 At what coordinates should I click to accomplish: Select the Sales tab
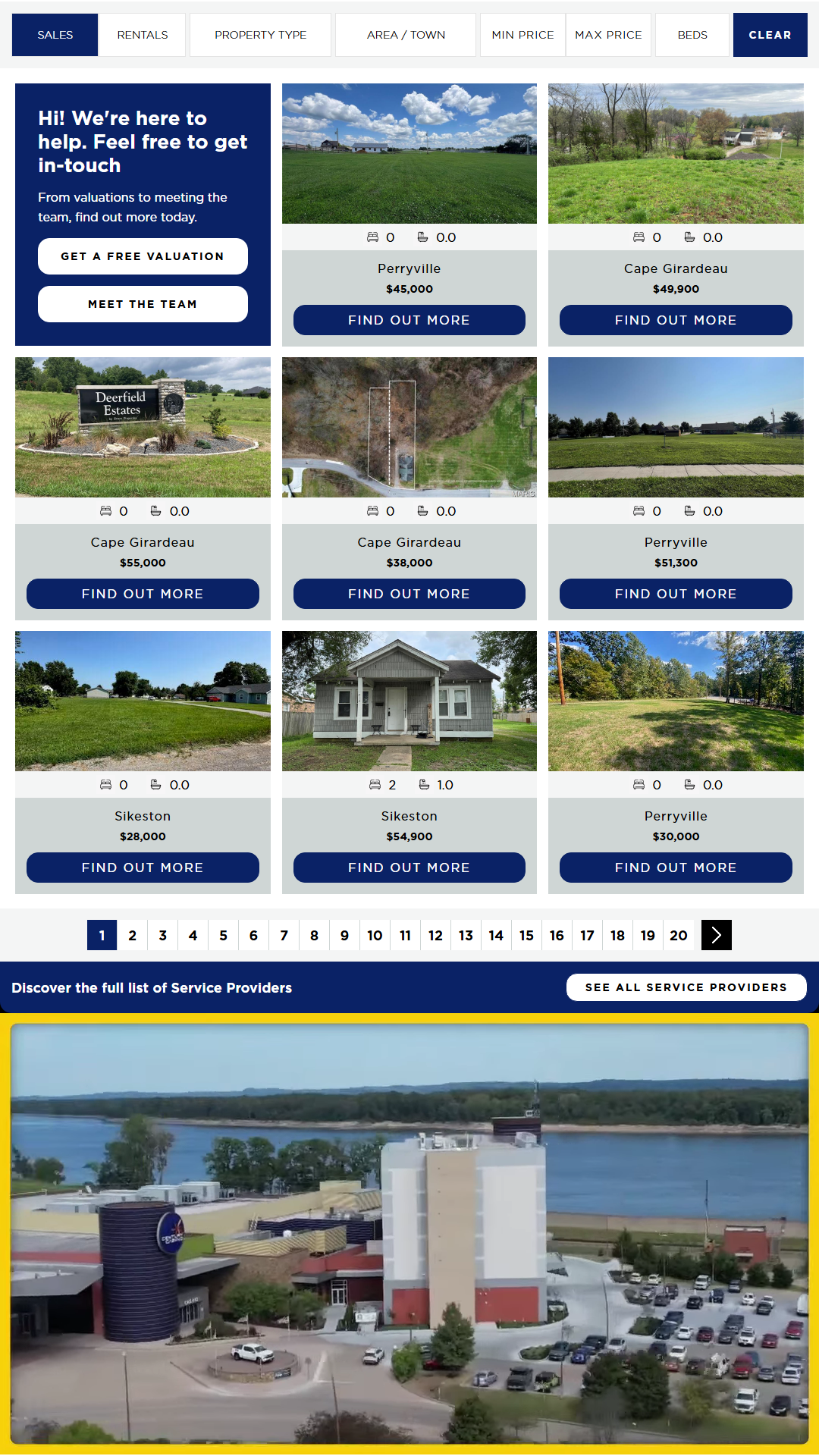55,35
